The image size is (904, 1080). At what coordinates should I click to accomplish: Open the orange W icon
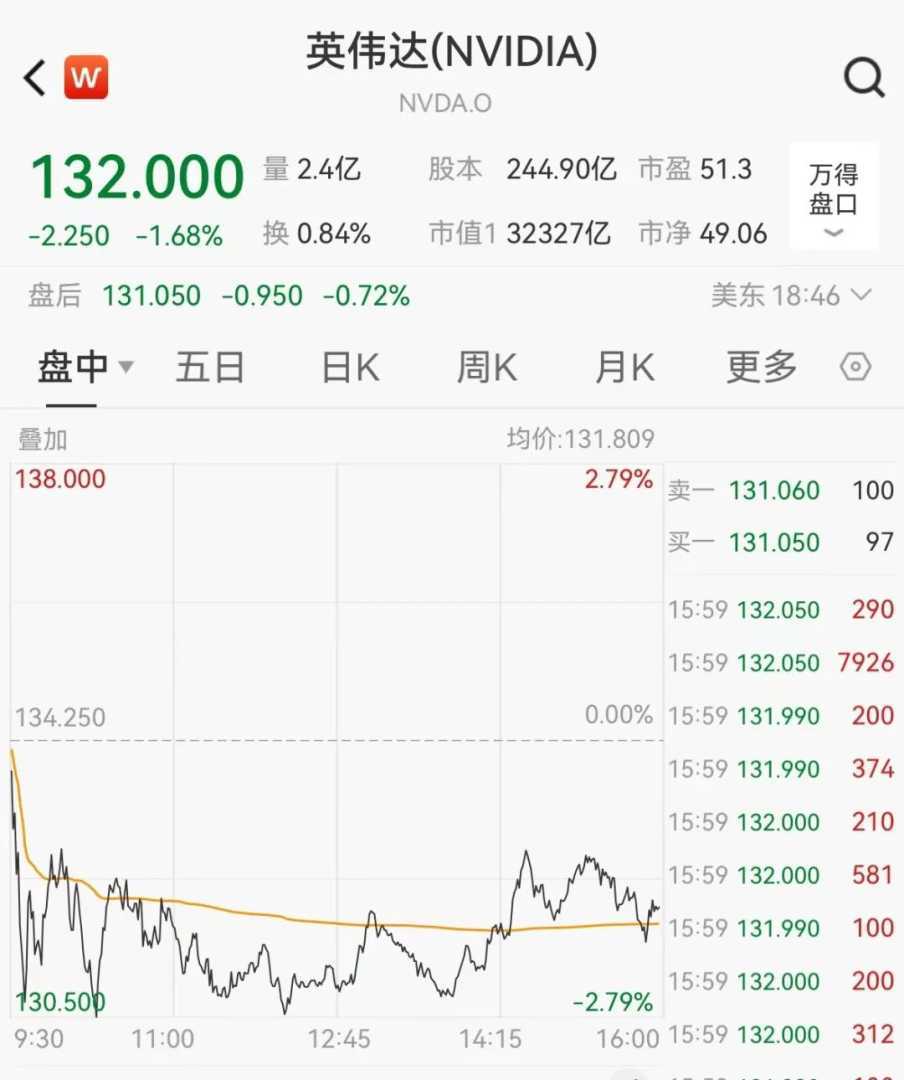(x=86, y=78)
